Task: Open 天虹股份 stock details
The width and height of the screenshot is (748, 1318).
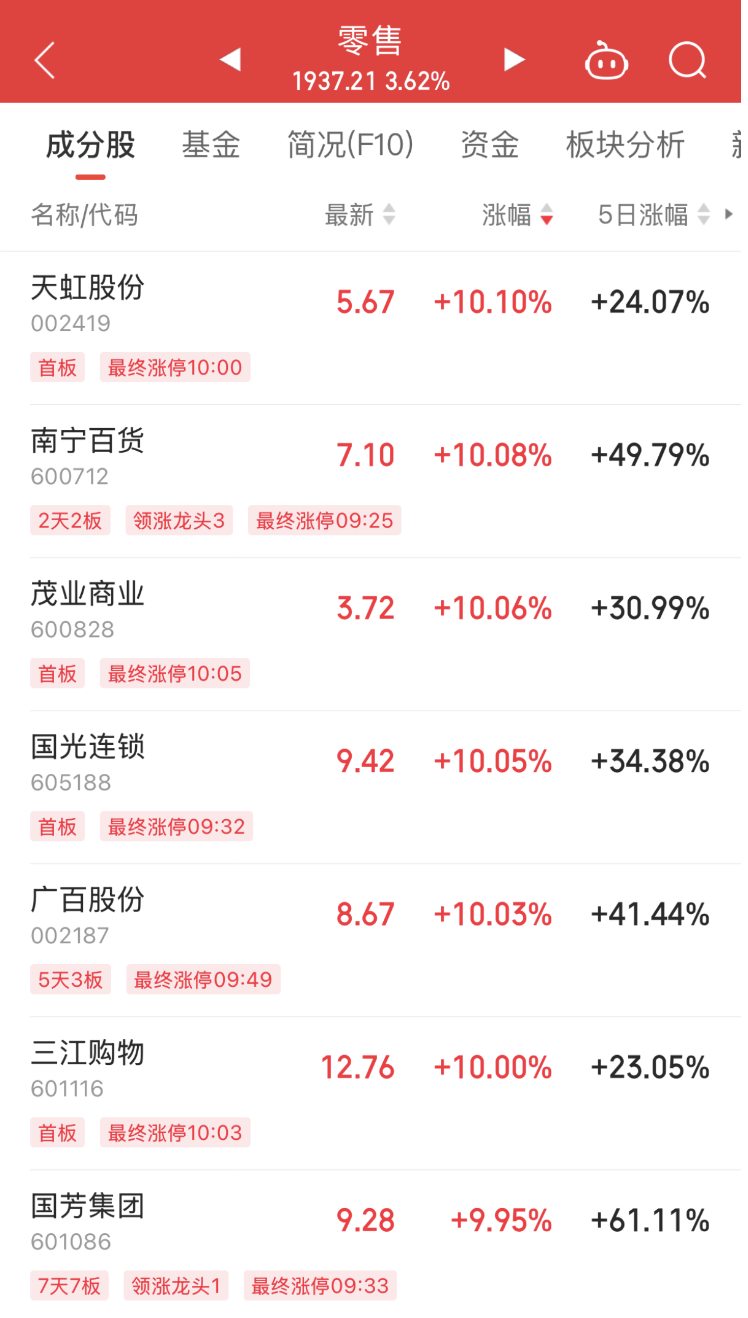Action: click(x=88, y=288)
